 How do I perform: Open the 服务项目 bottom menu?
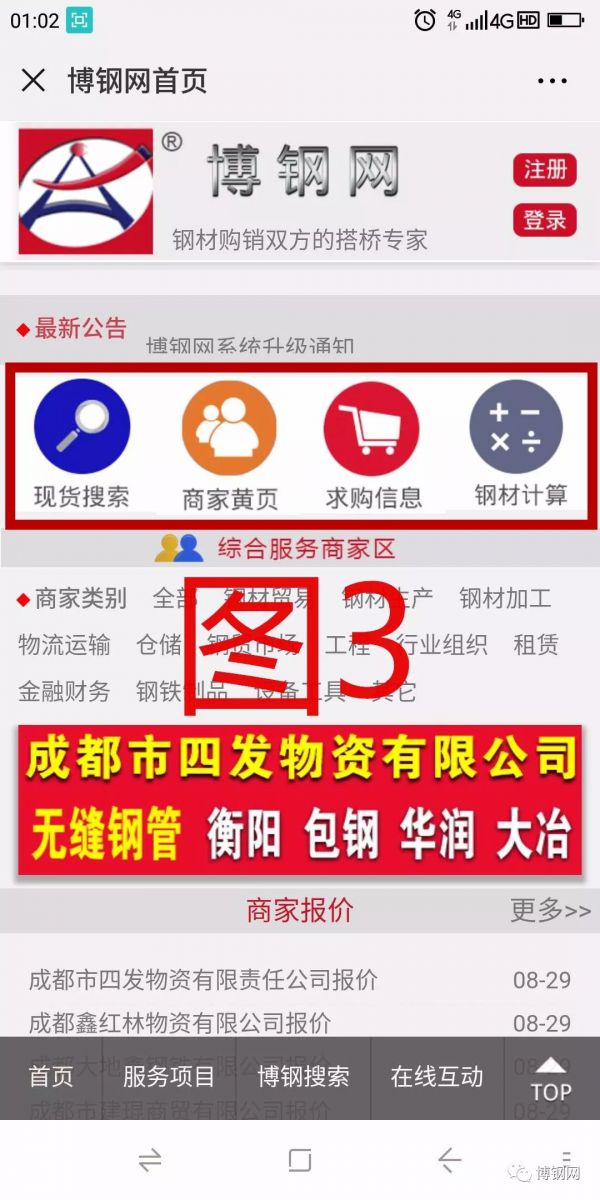pyautogui.click(x=169, y=1077)
